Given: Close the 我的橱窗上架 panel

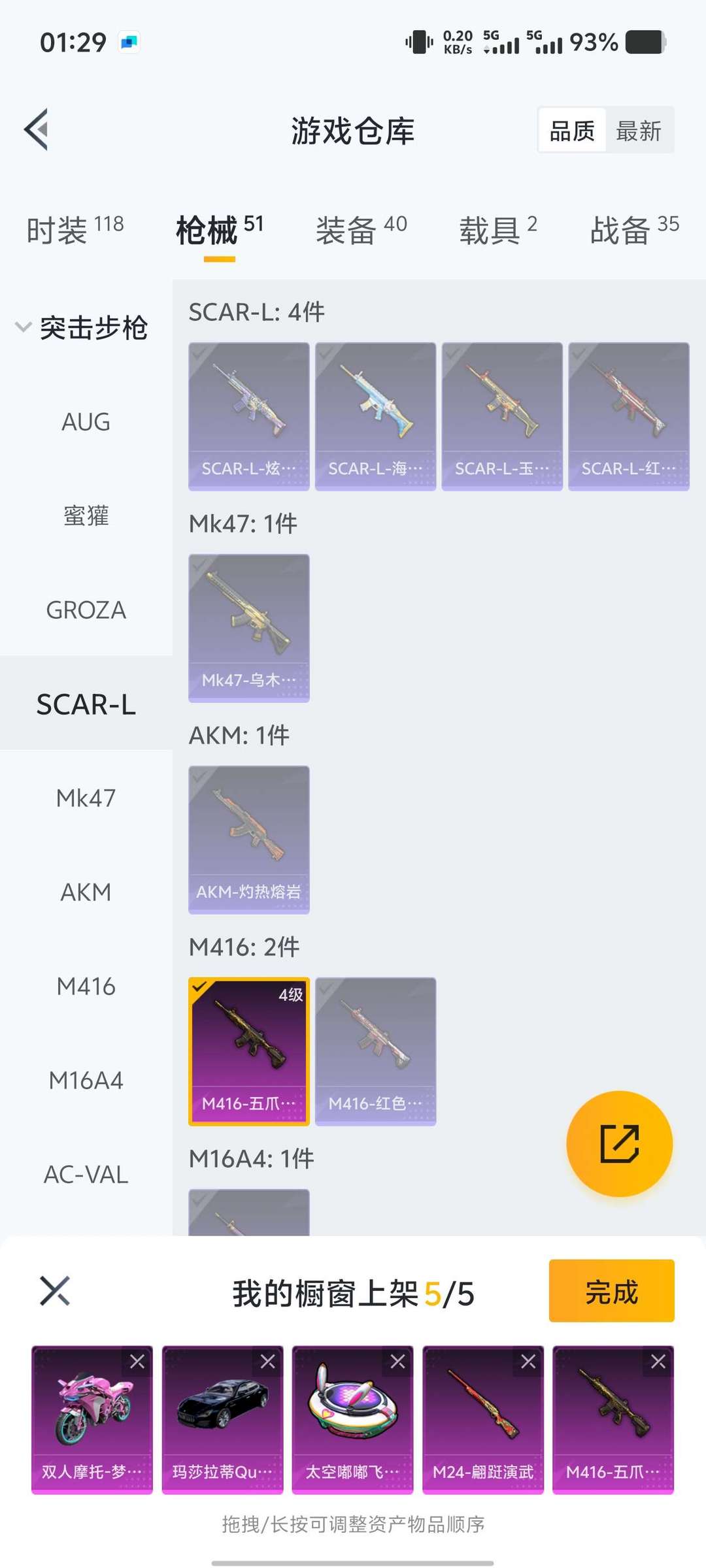Looking at the screenshot, I should 54,1291.
